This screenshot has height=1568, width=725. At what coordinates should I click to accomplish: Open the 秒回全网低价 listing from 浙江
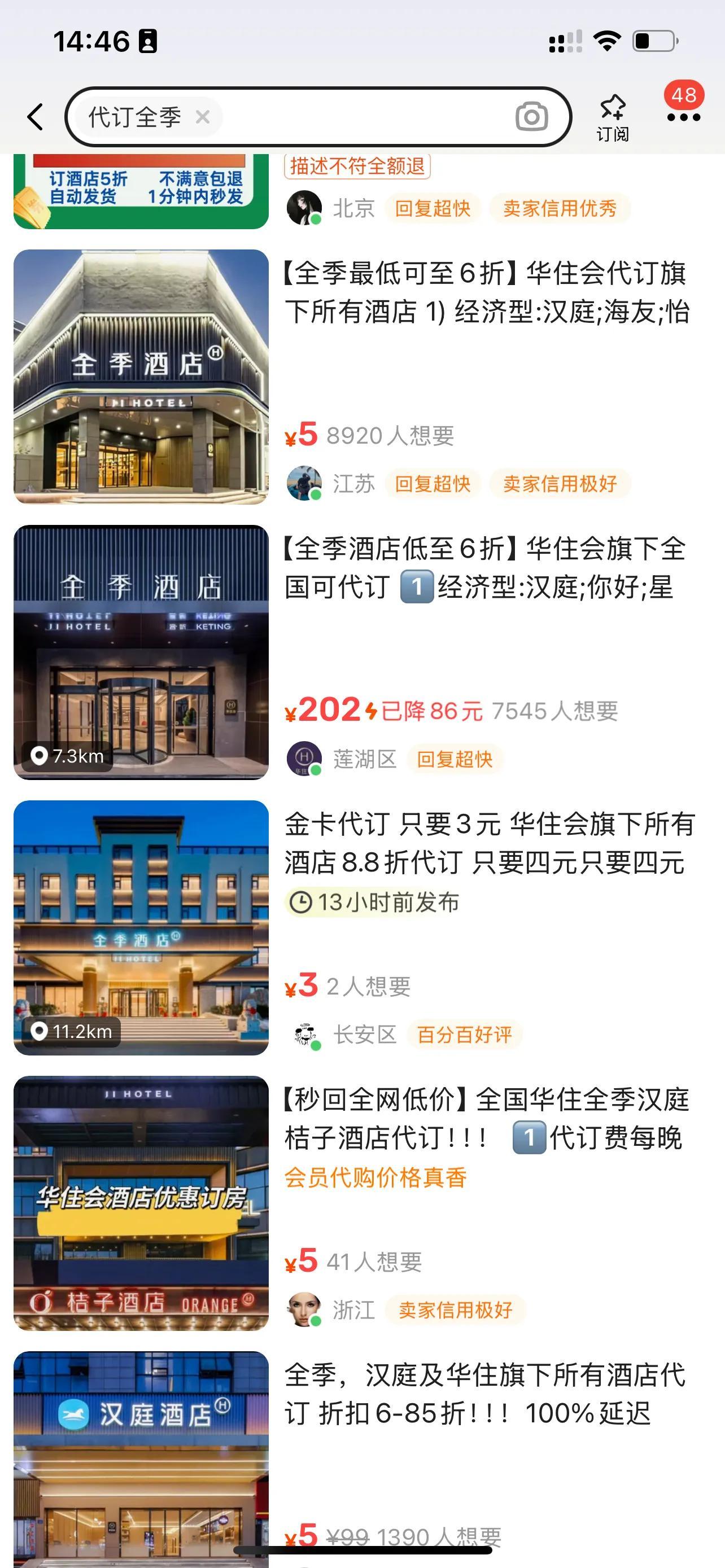[485, 1119]
